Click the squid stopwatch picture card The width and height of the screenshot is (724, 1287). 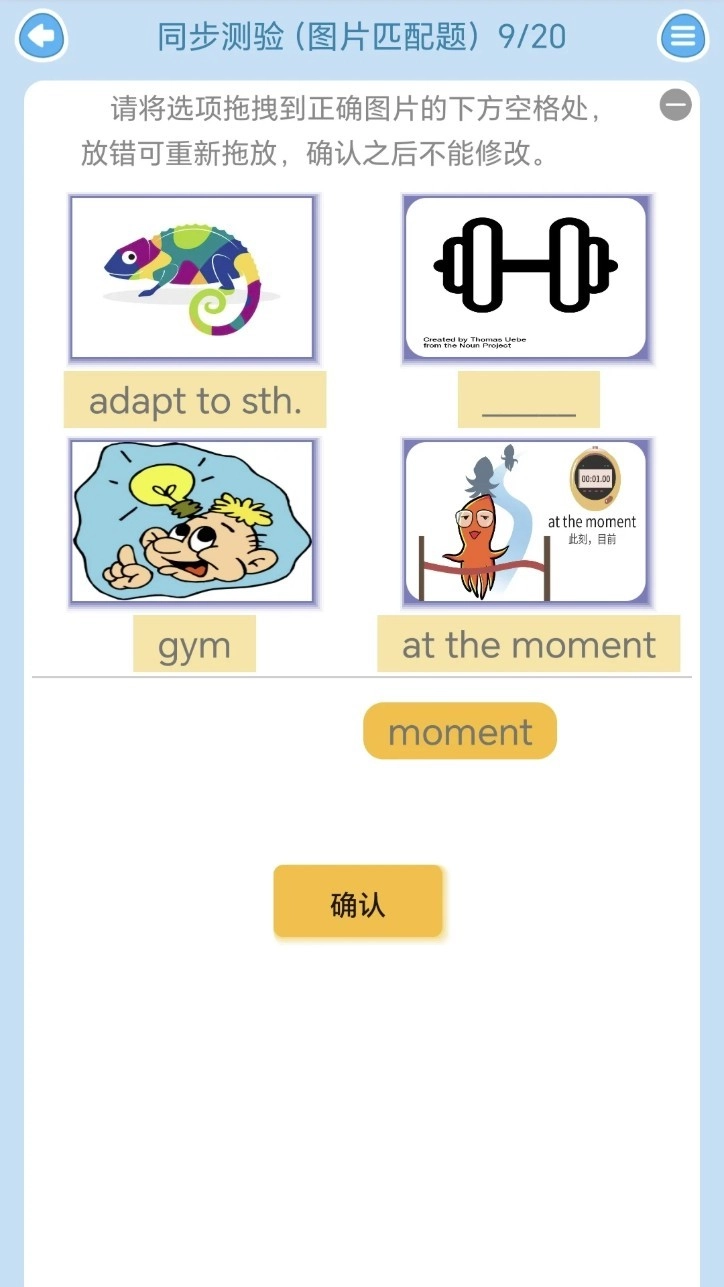pyautogui.click(x=527, y=521)
